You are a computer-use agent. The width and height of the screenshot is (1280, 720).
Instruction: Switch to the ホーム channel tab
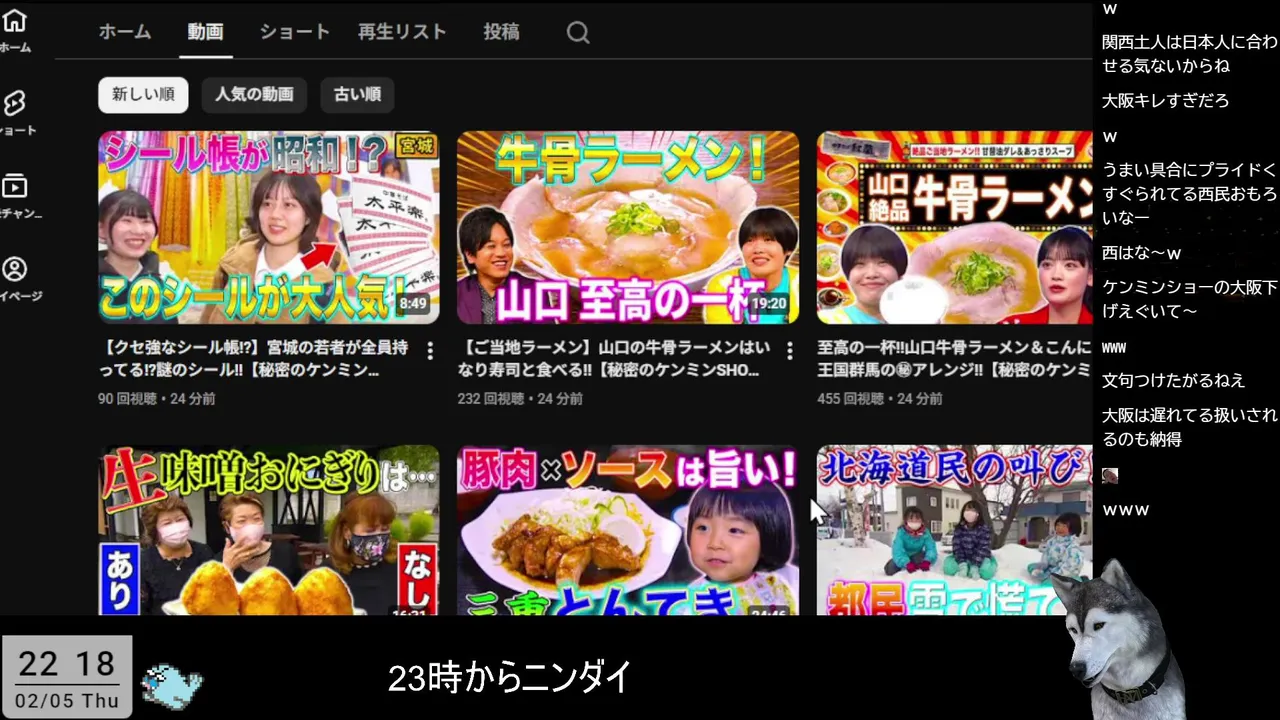125,32
